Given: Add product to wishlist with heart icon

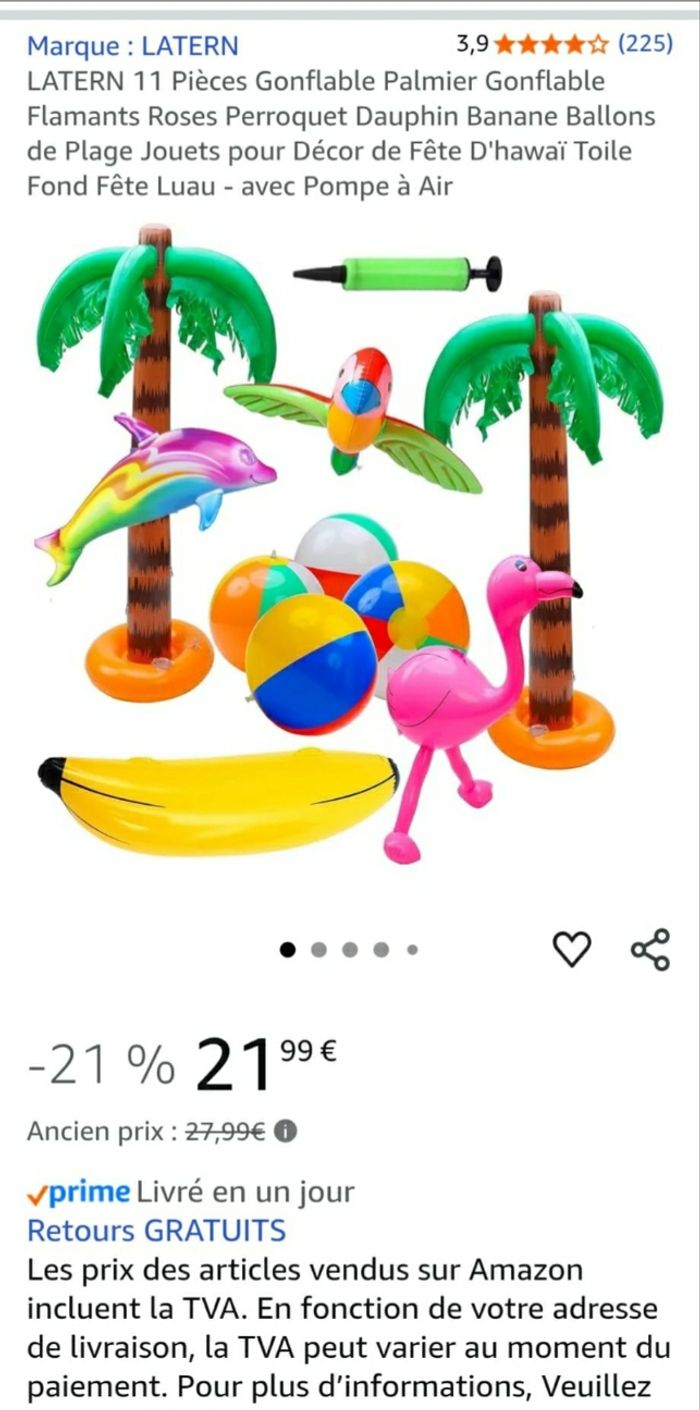Looking at the screenshot, I should [x=572, y=949].
